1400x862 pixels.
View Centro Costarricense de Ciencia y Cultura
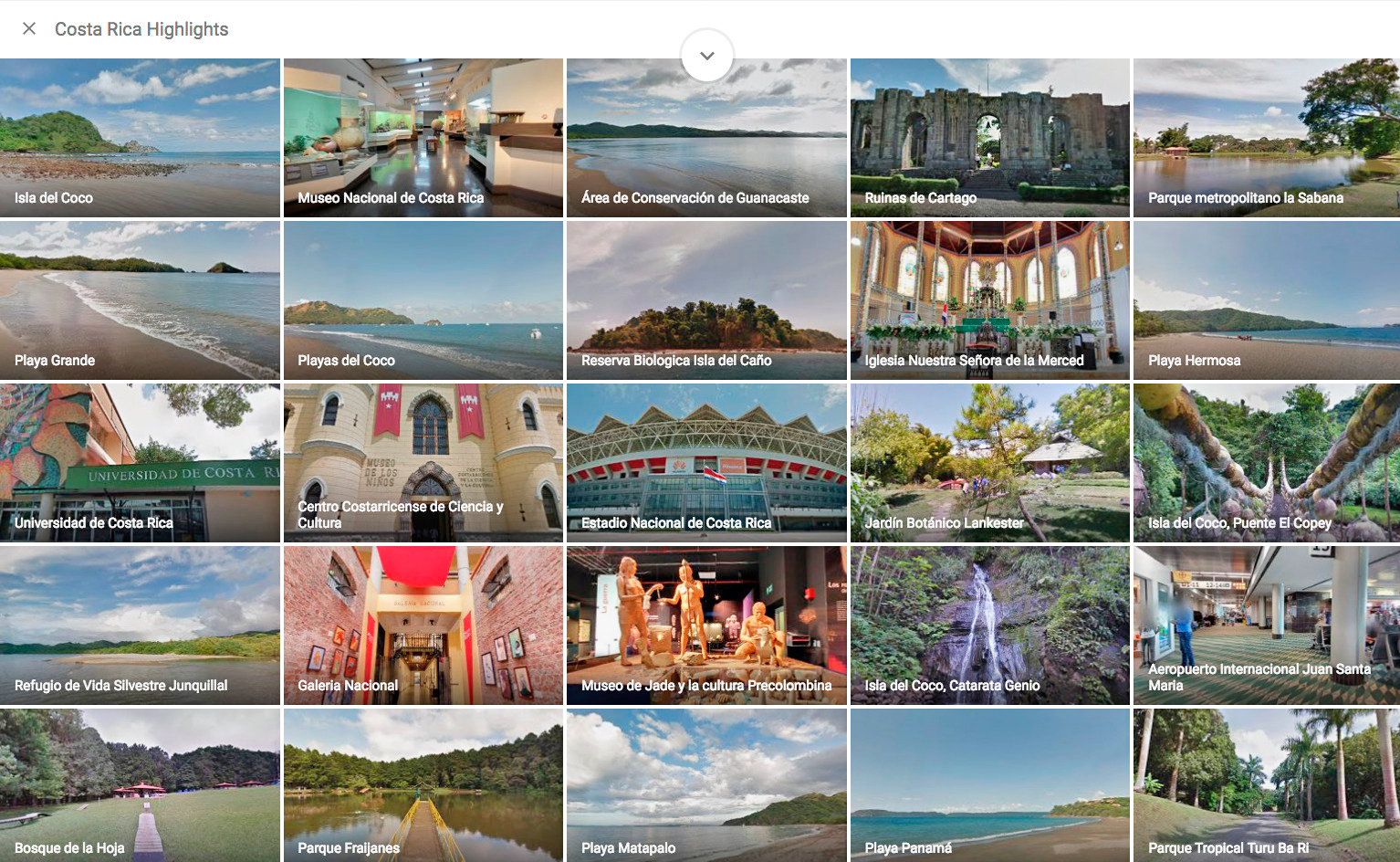pyautogui.click(x=423, y=462)
